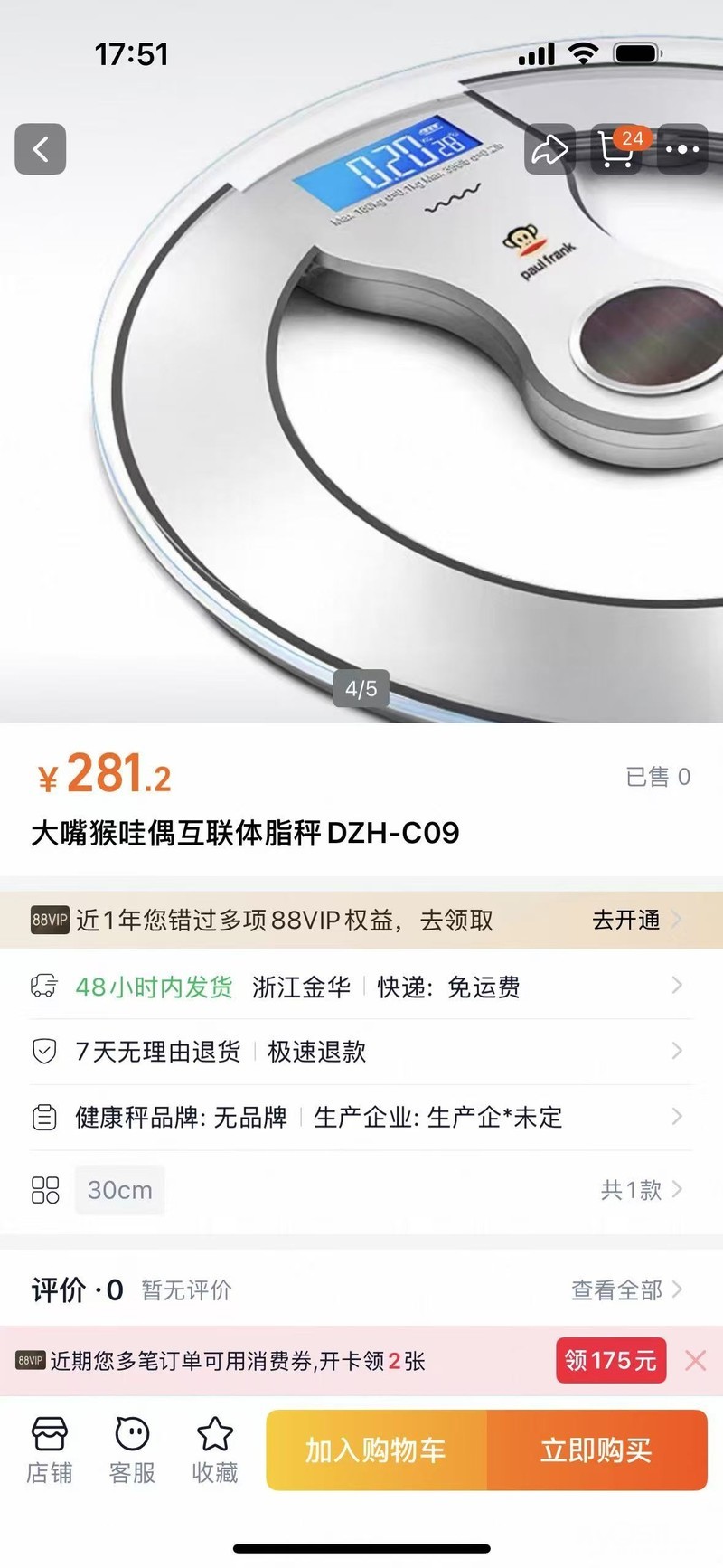Open the shopping cart with 24 items
Image resolution: width=723 pixels, height=1568 pixels.
click(617, 149)
